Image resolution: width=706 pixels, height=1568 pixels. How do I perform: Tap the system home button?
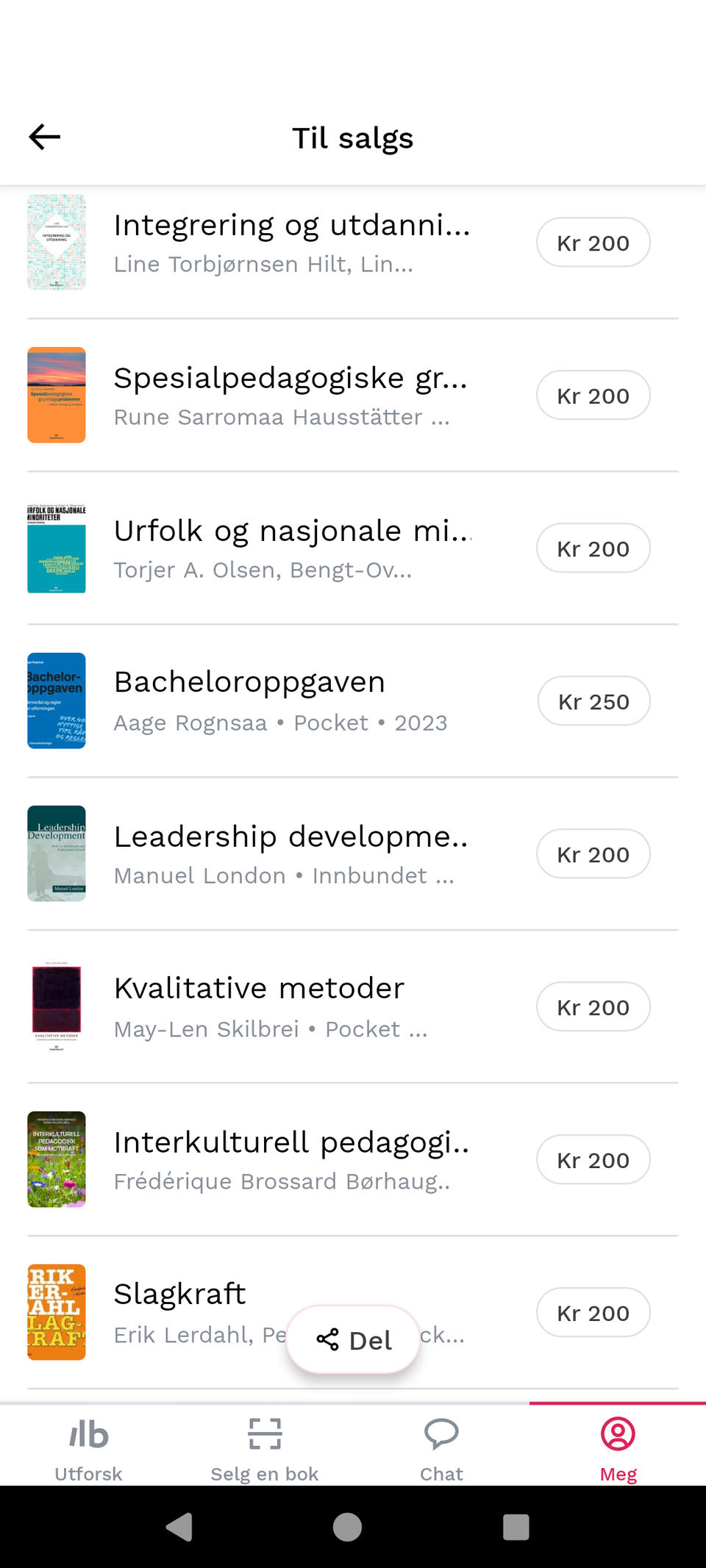click(x=347, y=1527)
